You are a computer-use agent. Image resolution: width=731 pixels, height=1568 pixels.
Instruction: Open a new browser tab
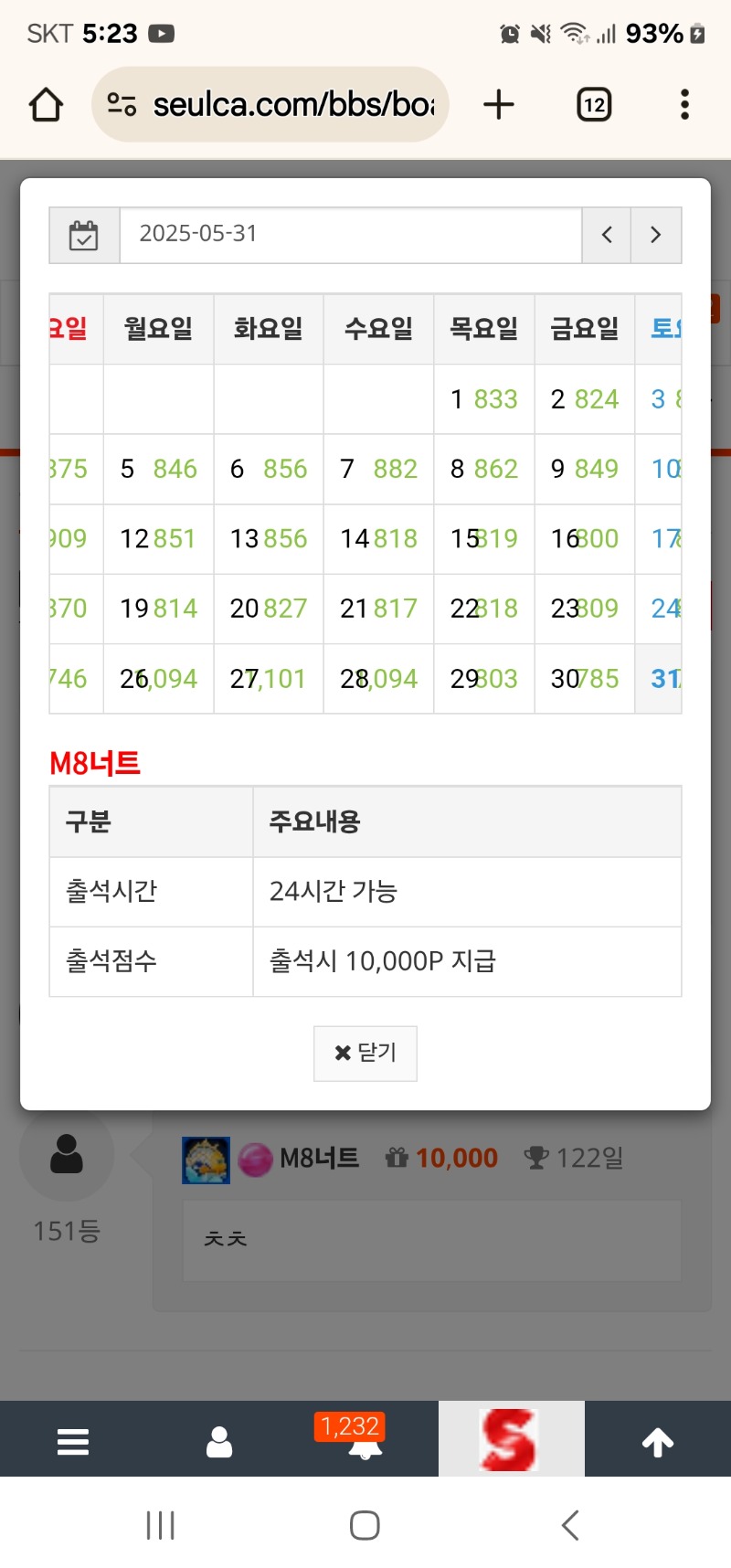[x=499, y=105]
